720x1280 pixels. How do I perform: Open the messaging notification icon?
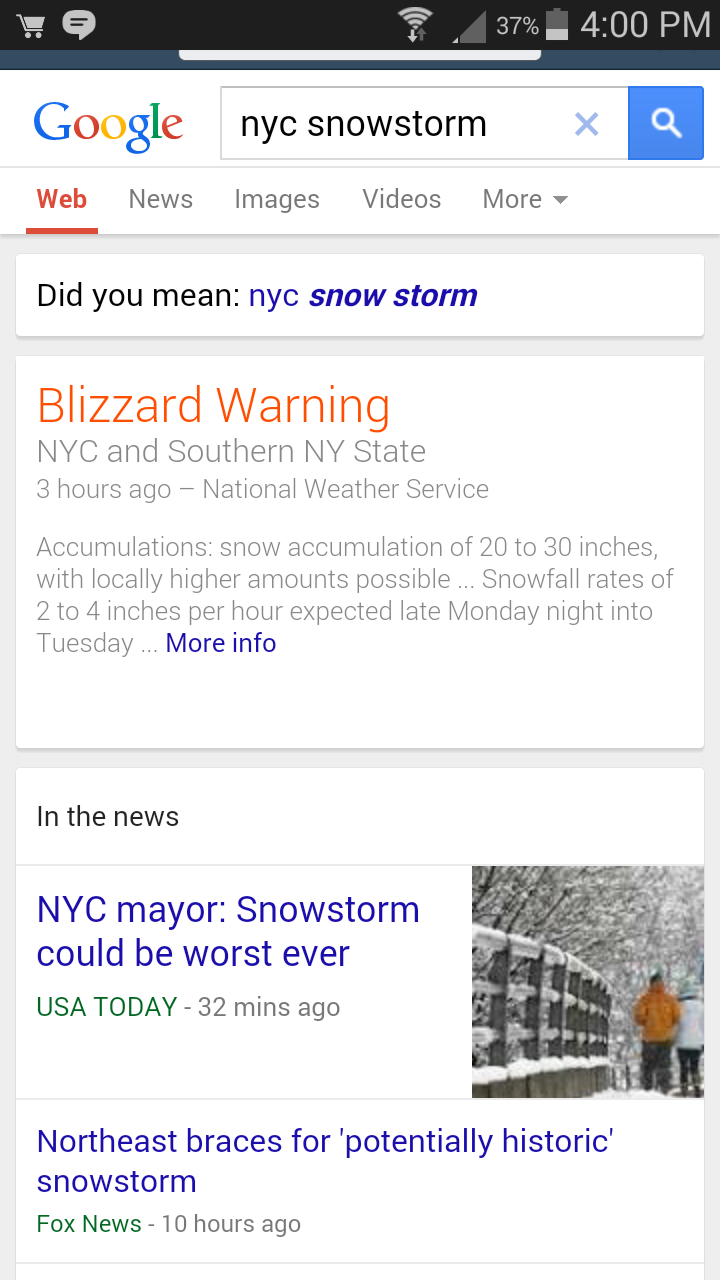[78, 24]
